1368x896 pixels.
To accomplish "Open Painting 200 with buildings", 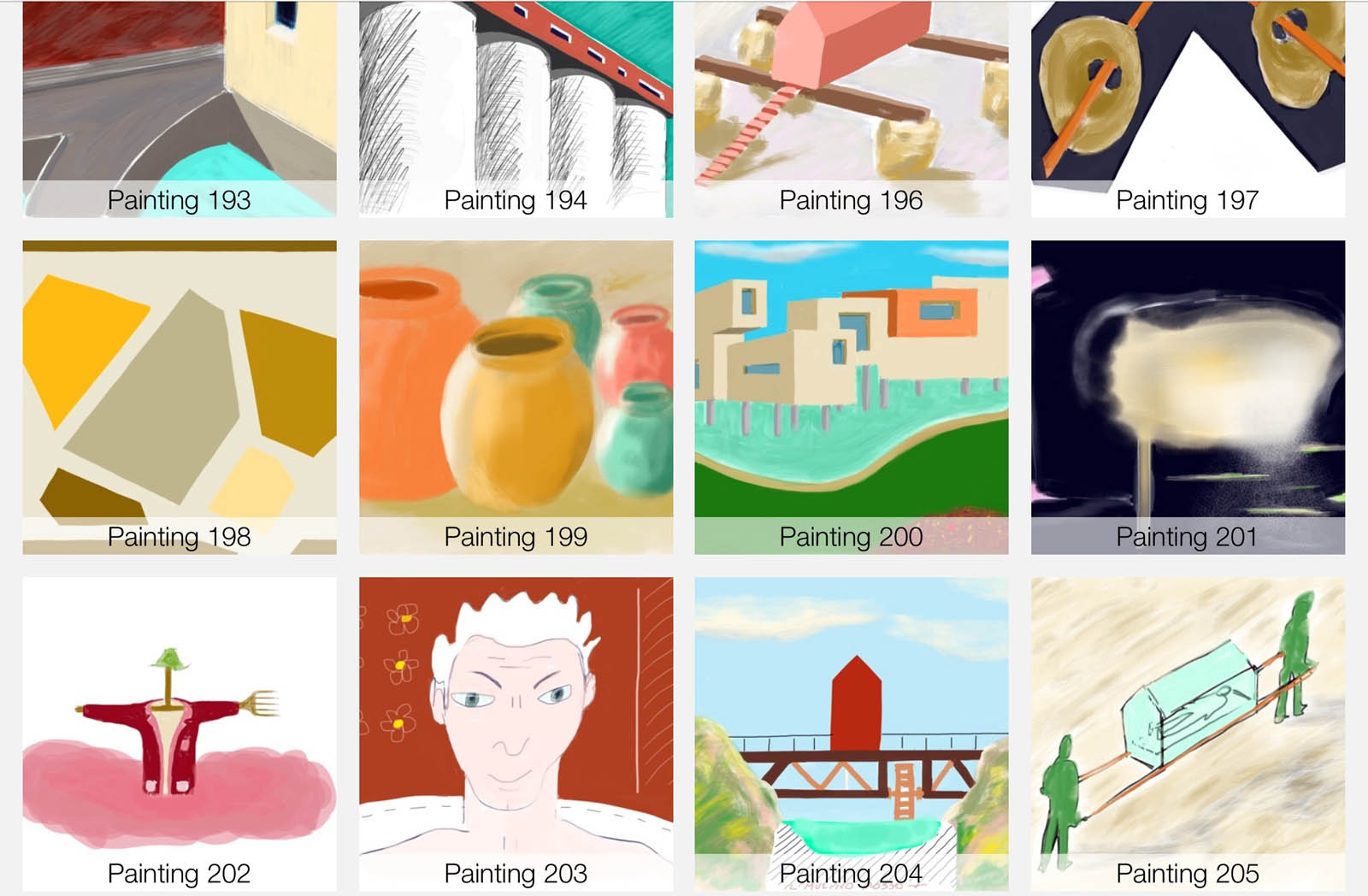I will (851, 397).
